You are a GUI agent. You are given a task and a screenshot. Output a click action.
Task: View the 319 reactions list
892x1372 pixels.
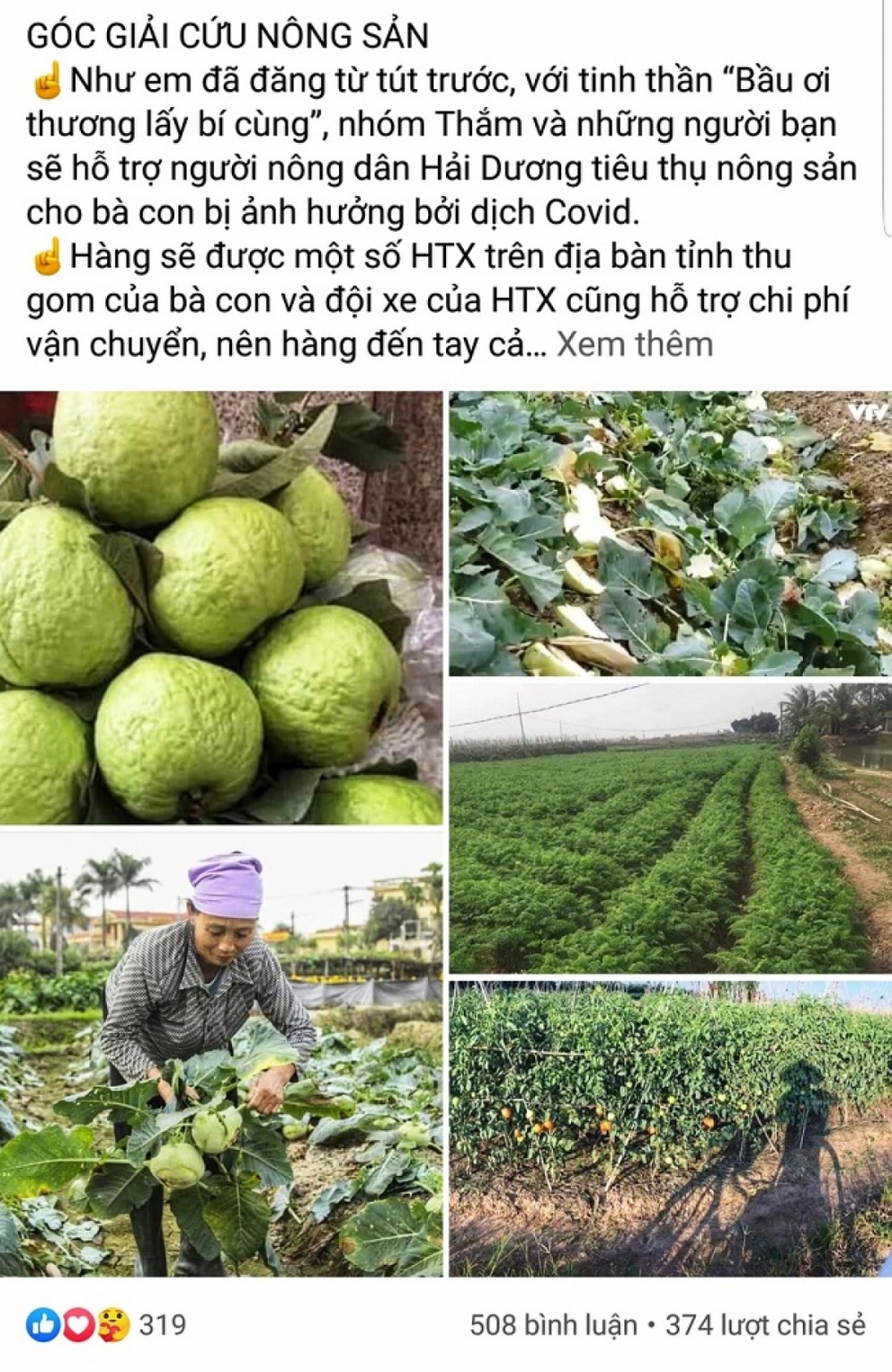click(107, 1325)
